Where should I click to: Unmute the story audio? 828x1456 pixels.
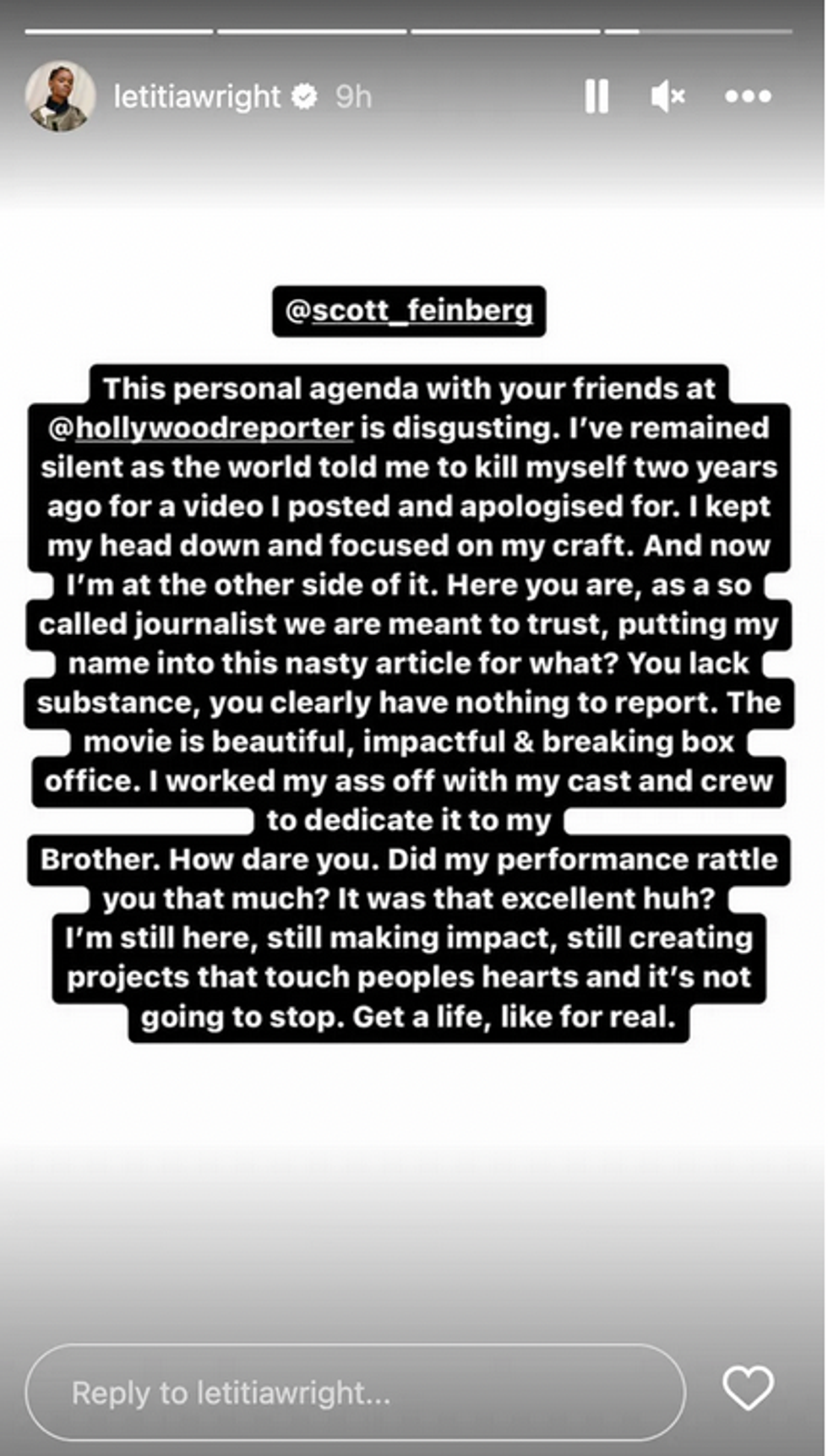pos(667,96)
